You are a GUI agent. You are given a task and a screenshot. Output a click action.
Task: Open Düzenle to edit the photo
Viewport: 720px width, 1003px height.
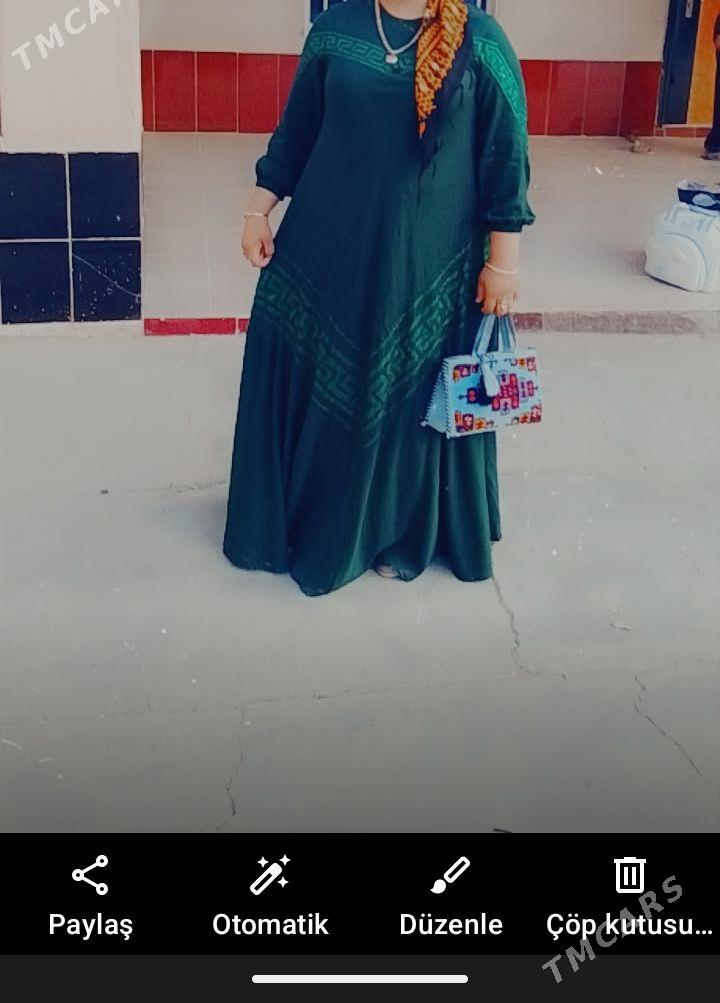point(450,894)
